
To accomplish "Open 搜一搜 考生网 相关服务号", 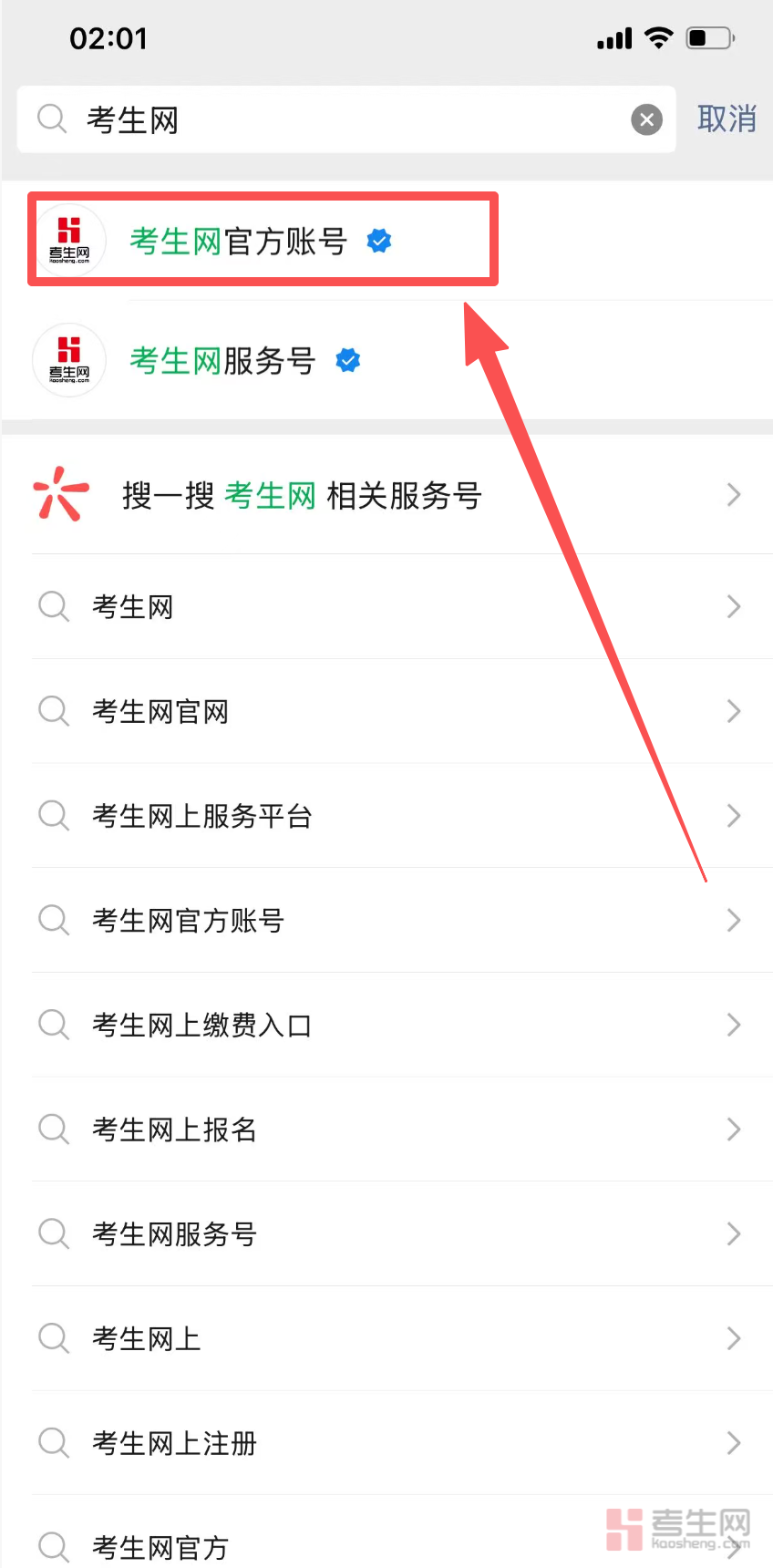I will tap(301, 496).
